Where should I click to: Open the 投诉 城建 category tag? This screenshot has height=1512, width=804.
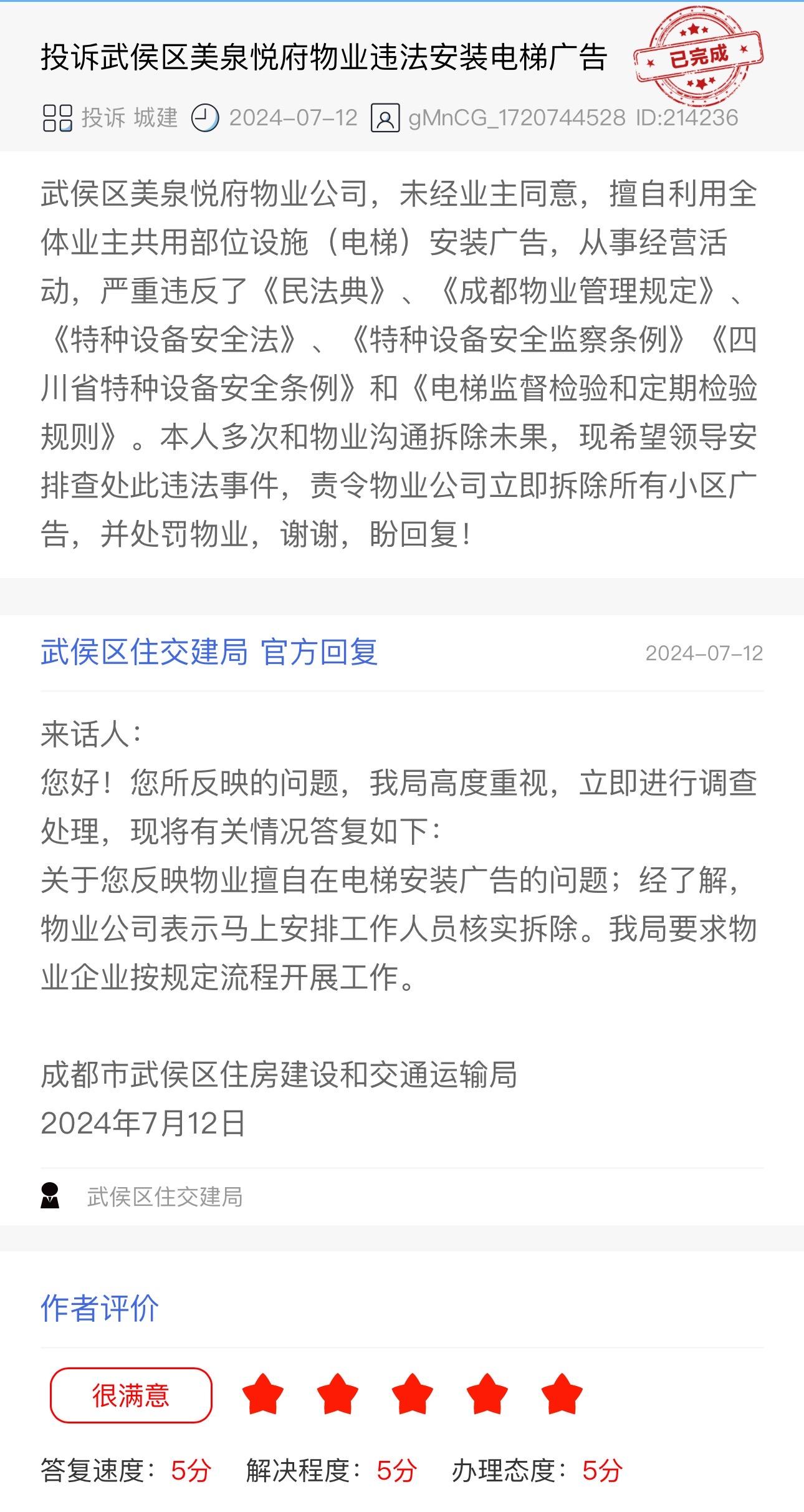point(130,118)
